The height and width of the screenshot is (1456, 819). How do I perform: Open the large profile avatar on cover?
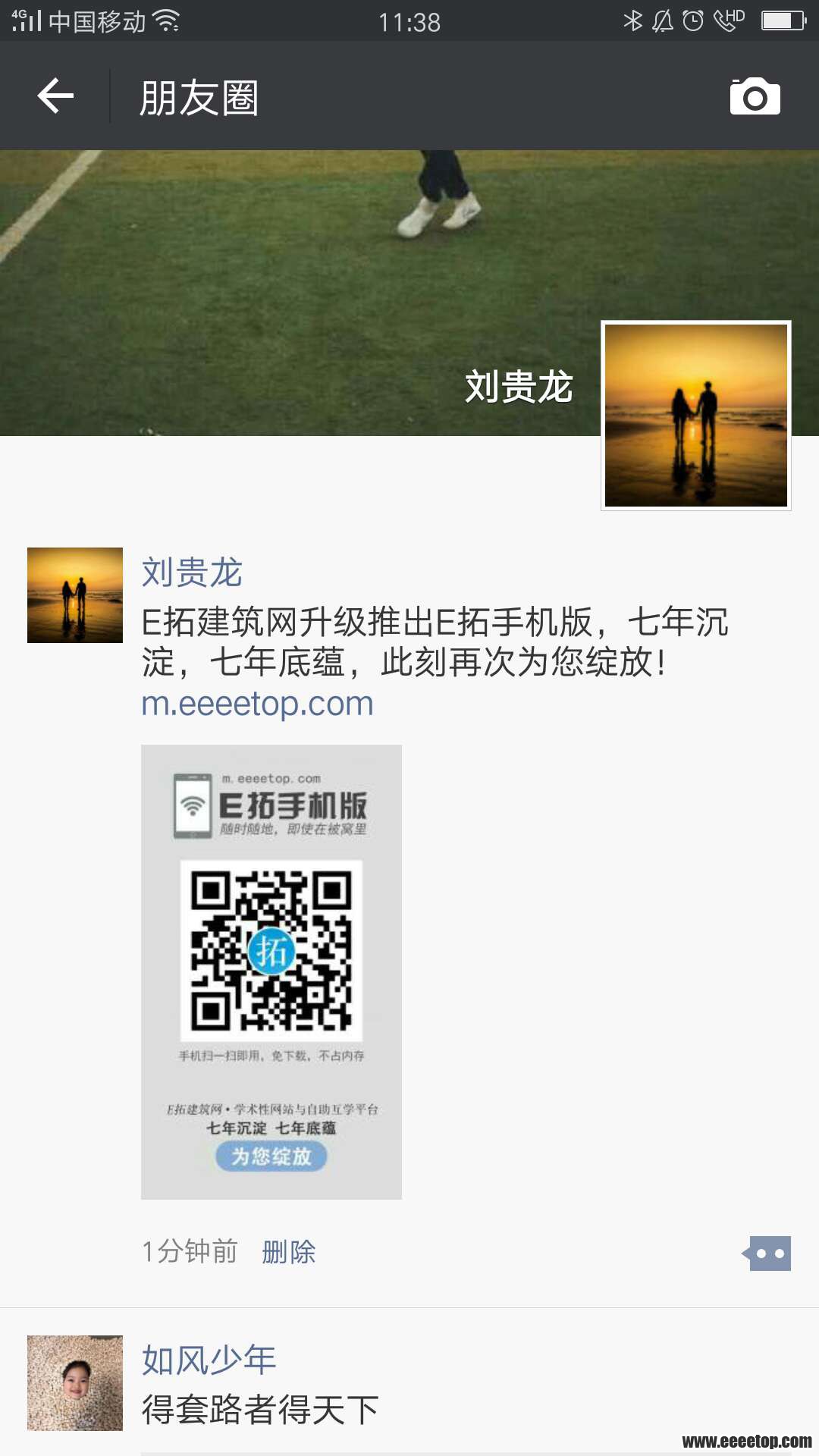[695, 416]
